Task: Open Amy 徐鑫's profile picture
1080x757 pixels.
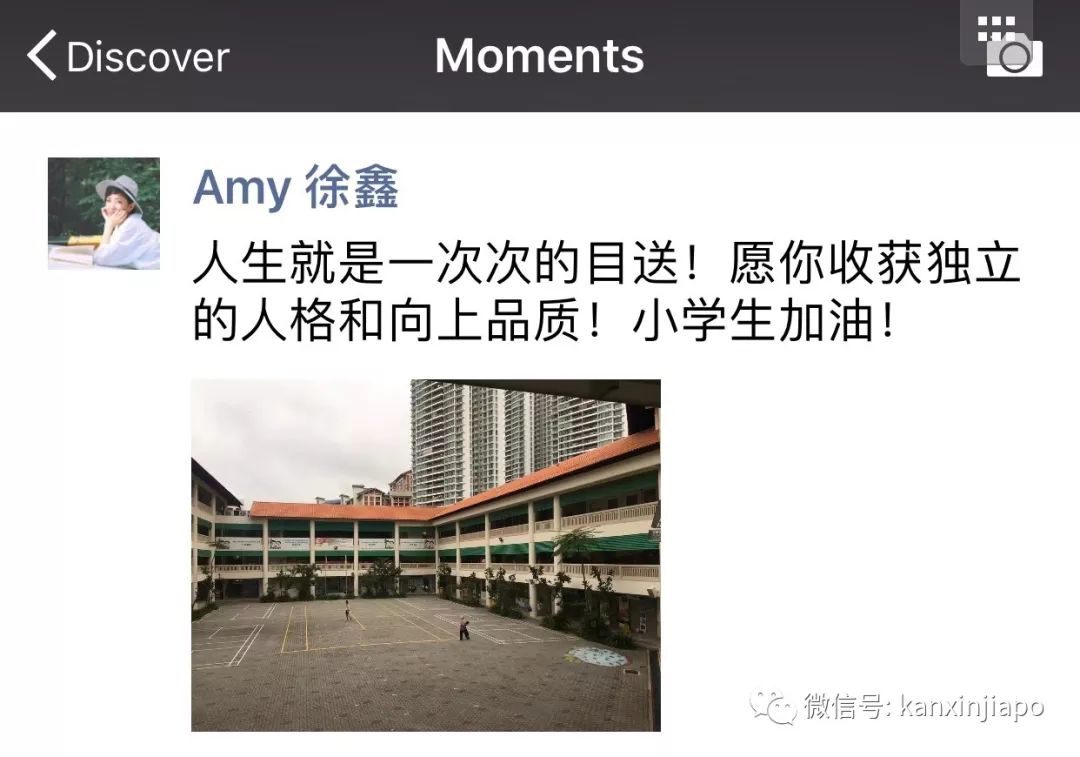Action: pyautogui.click(x=104, y=213)
